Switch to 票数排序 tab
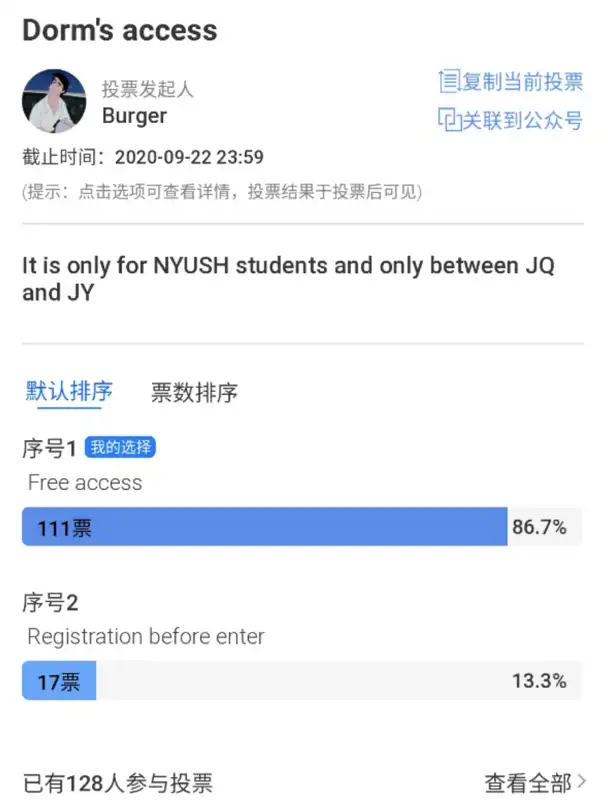 194,392
